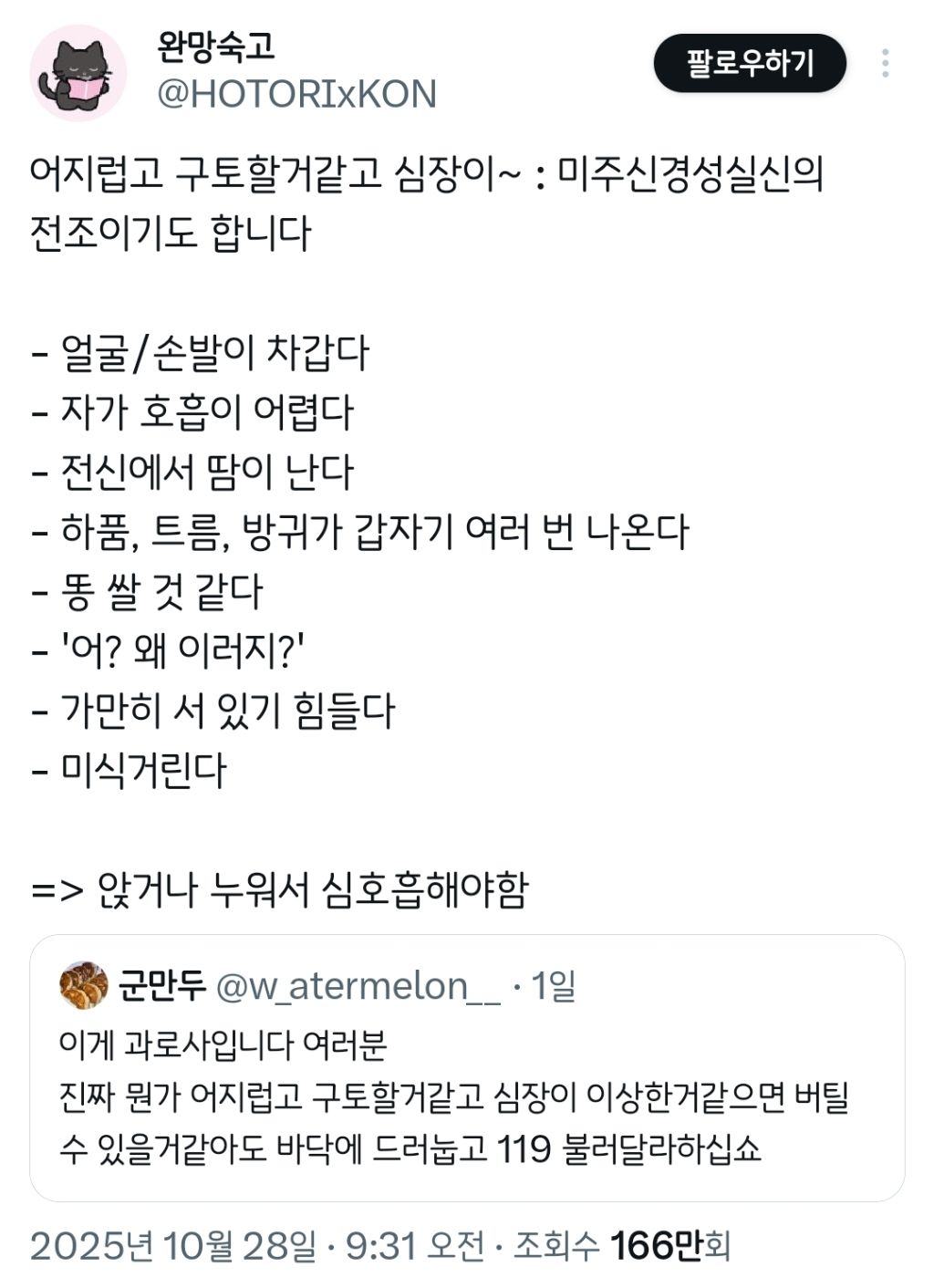Click the symptom line 똥 쌀 것 같다
The height and width of the screenshot is (1288, 934).
[x=149, y=589]
